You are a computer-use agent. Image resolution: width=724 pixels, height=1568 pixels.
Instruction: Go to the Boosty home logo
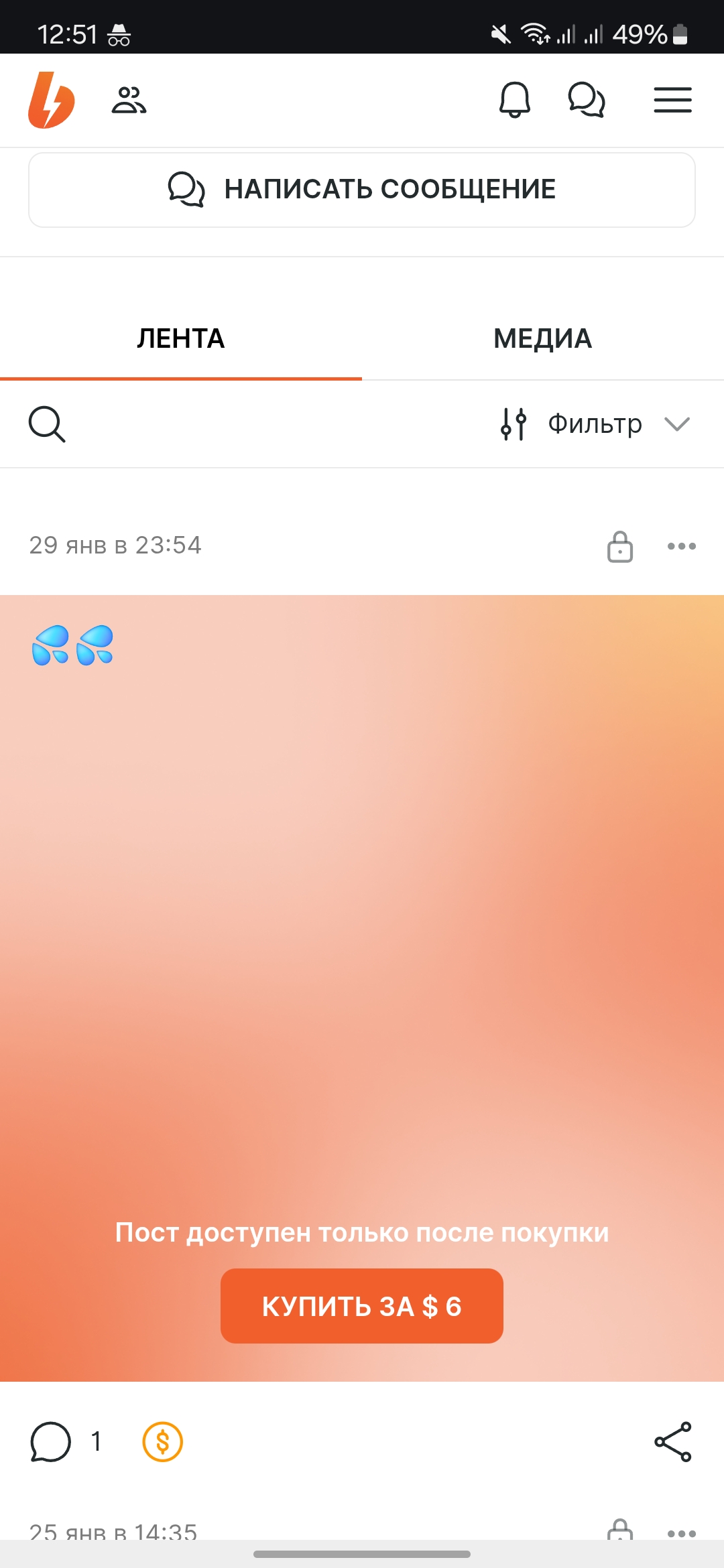point(51,100)
